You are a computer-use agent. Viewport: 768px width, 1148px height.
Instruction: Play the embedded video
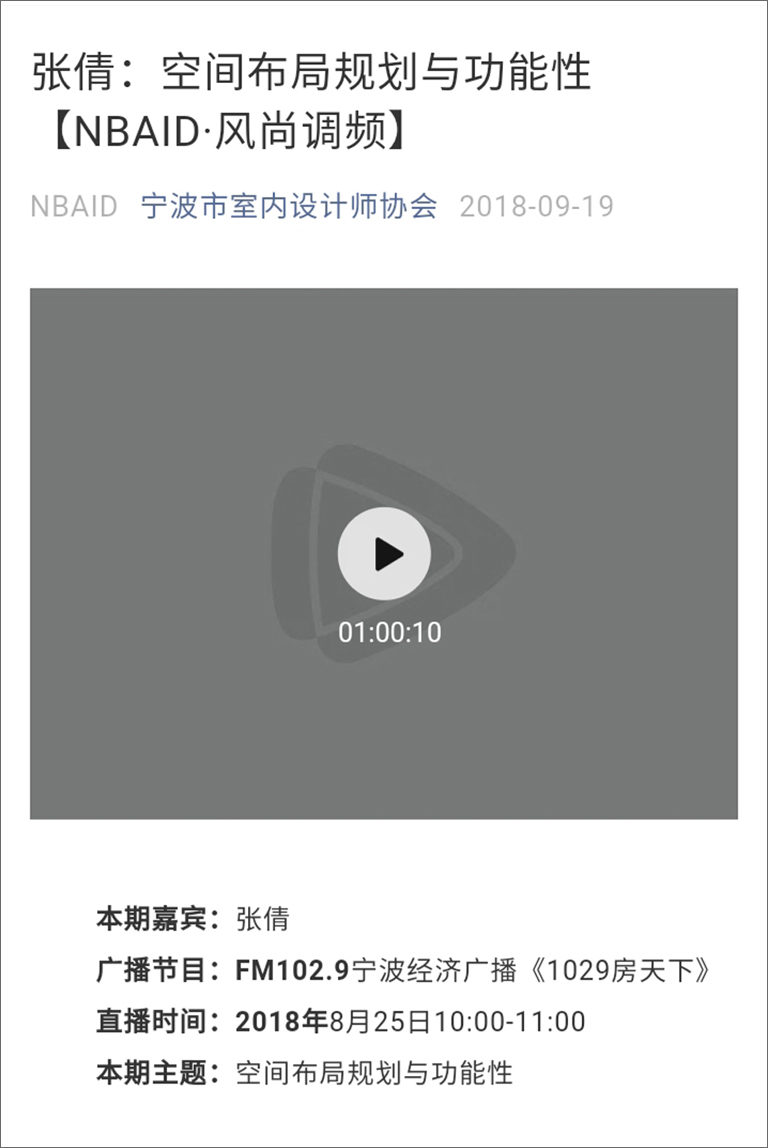click(x=384, y=553)
